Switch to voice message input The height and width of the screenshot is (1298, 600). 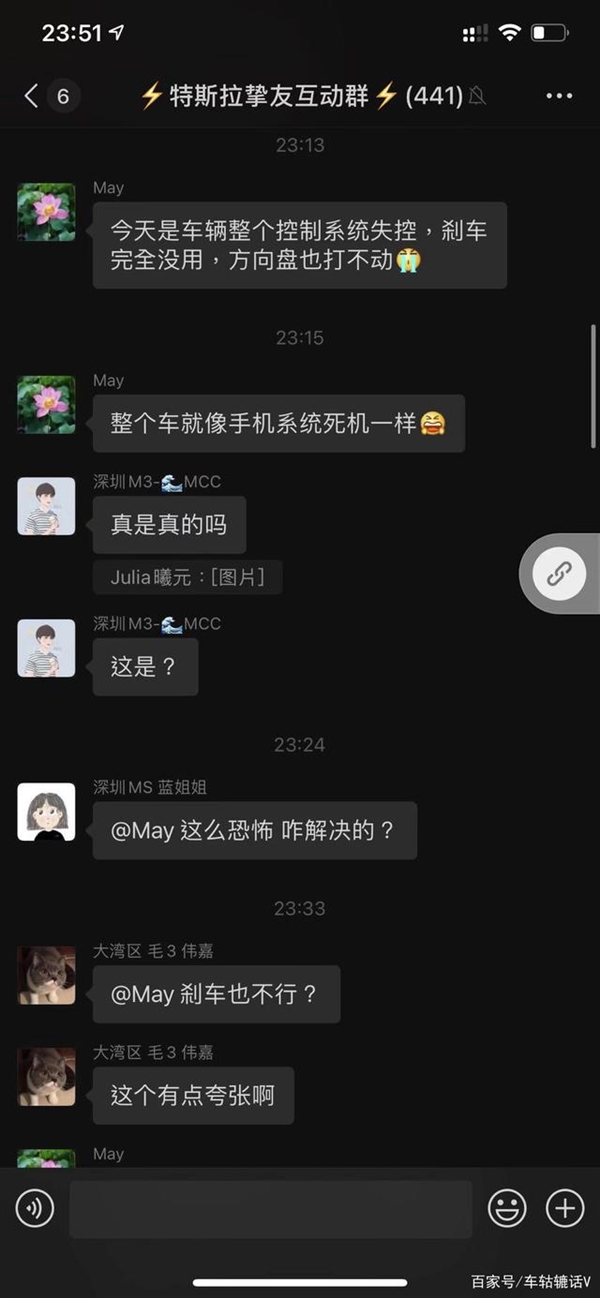[35, 1209]
